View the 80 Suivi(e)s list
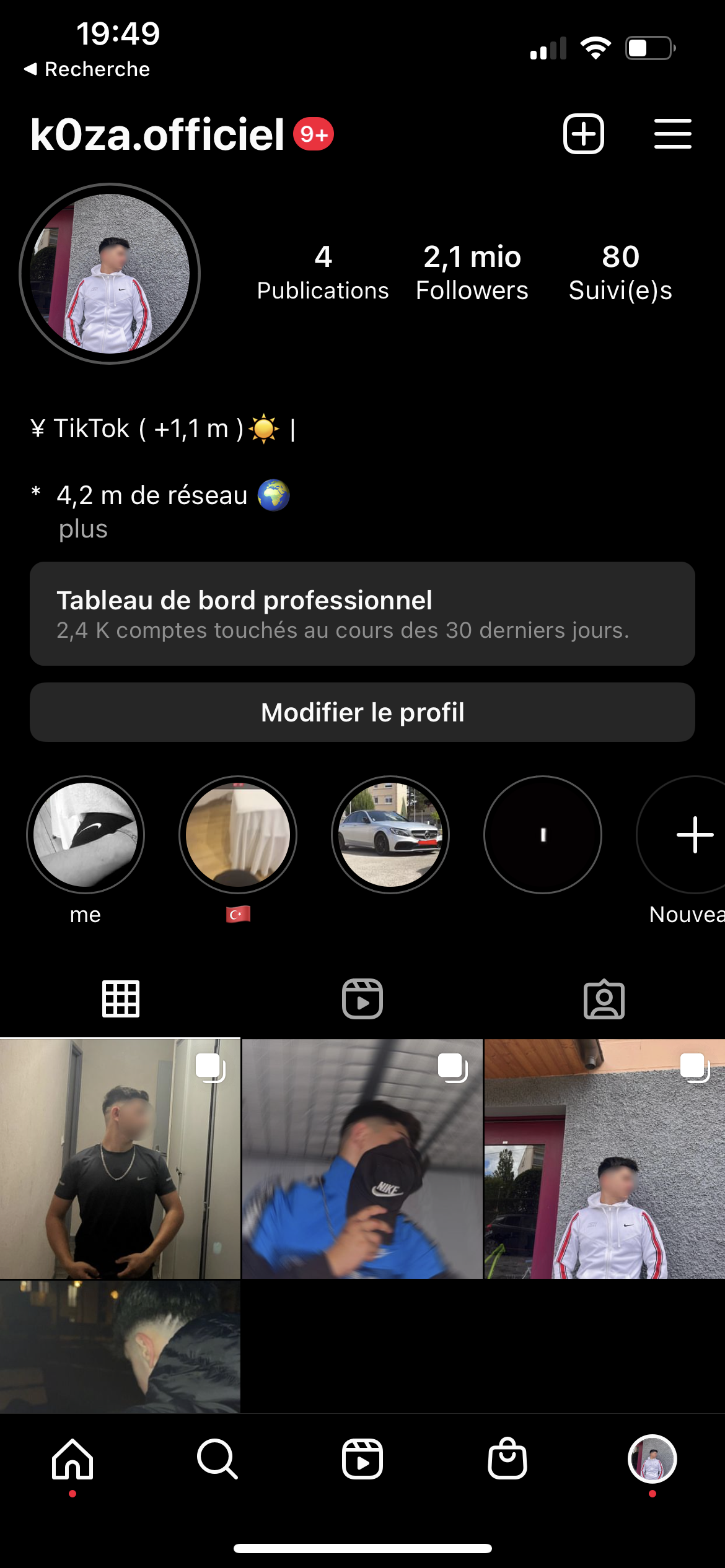Screen dimensions: 725x1568 620,273
